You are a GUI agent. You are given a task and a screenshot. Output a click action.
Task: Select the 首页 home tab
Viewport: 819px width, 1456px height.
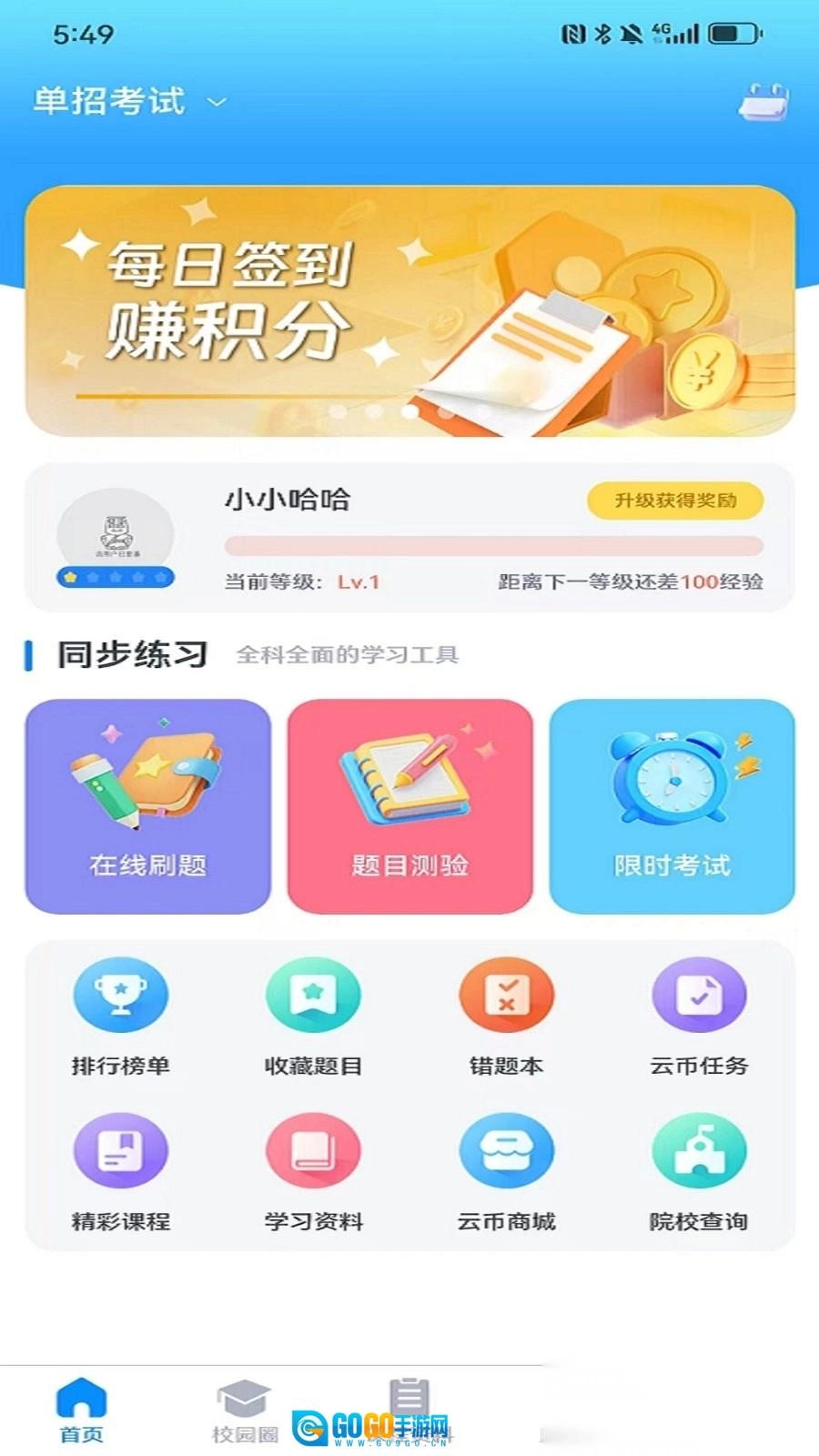82,1411
